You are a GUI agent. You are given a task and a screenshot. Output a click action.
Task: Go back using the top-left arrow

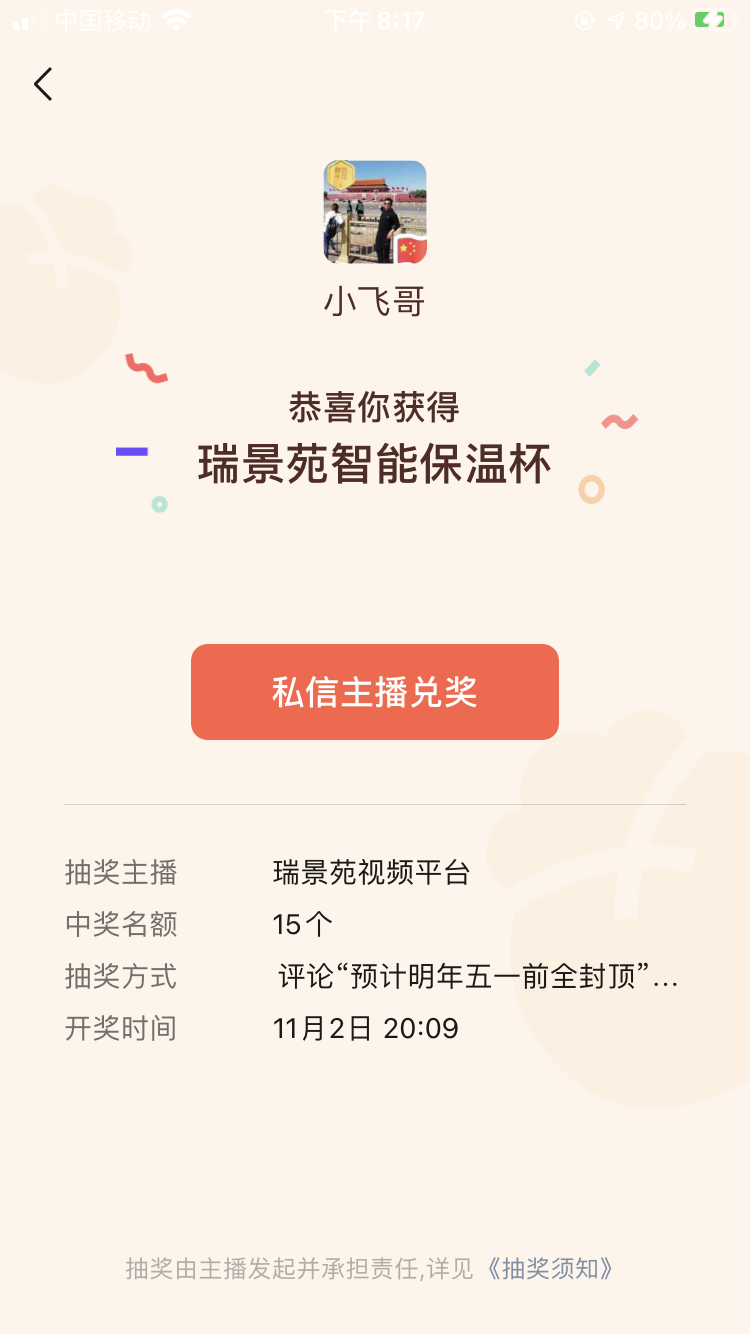click(x=43, y=85)
